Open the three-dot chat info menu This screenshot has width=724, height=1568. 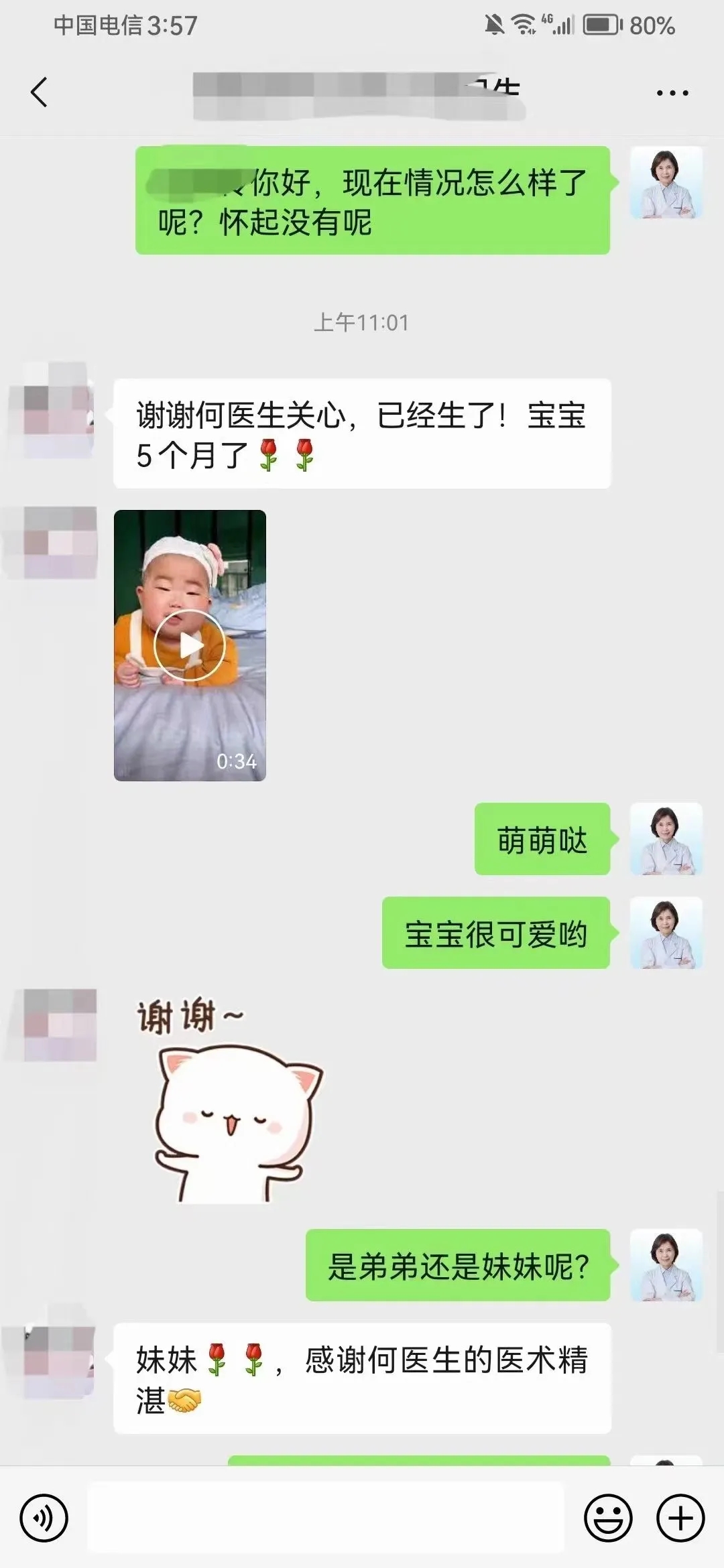(672, 93)
